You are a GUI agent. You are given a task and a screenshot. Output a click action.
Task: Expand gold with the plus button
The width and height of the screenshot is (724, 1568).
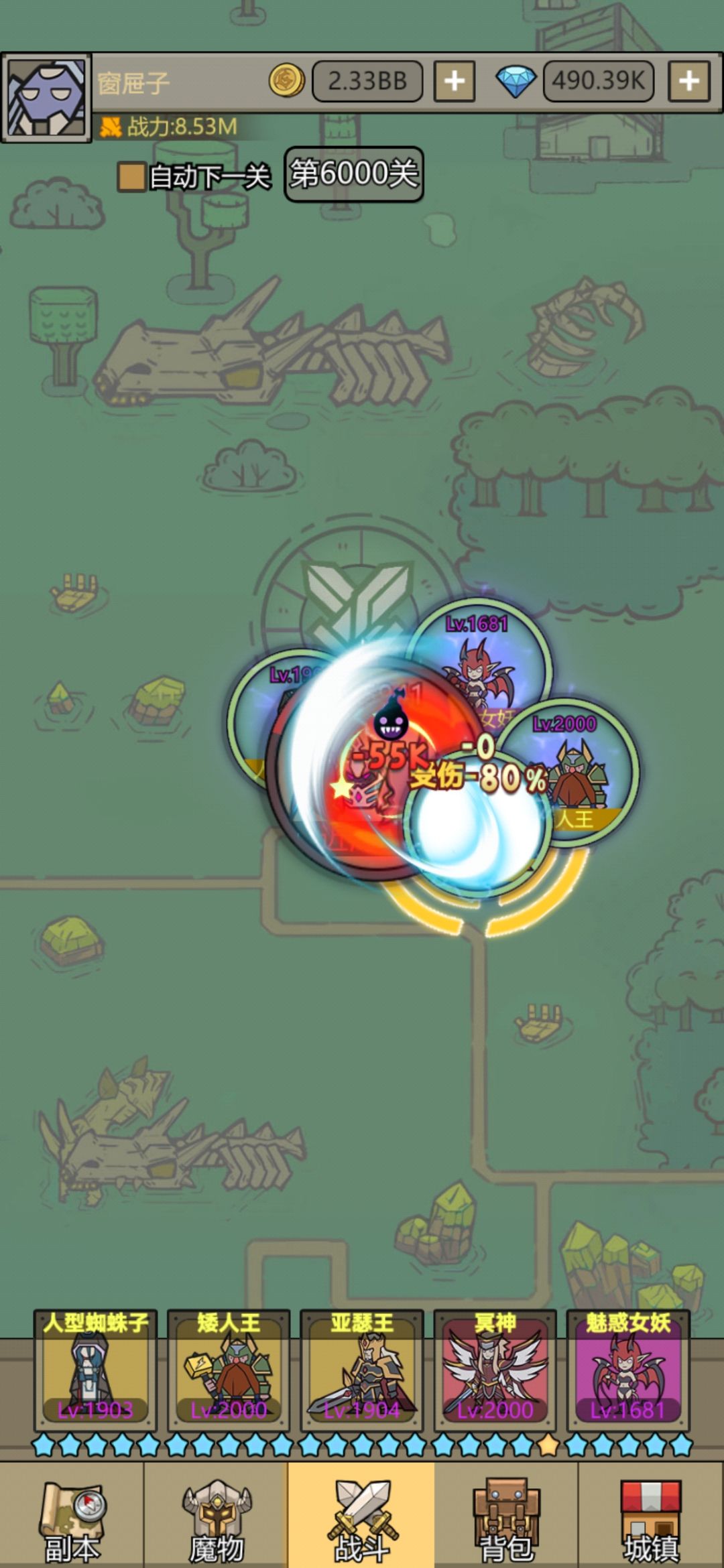pos(455,82)
